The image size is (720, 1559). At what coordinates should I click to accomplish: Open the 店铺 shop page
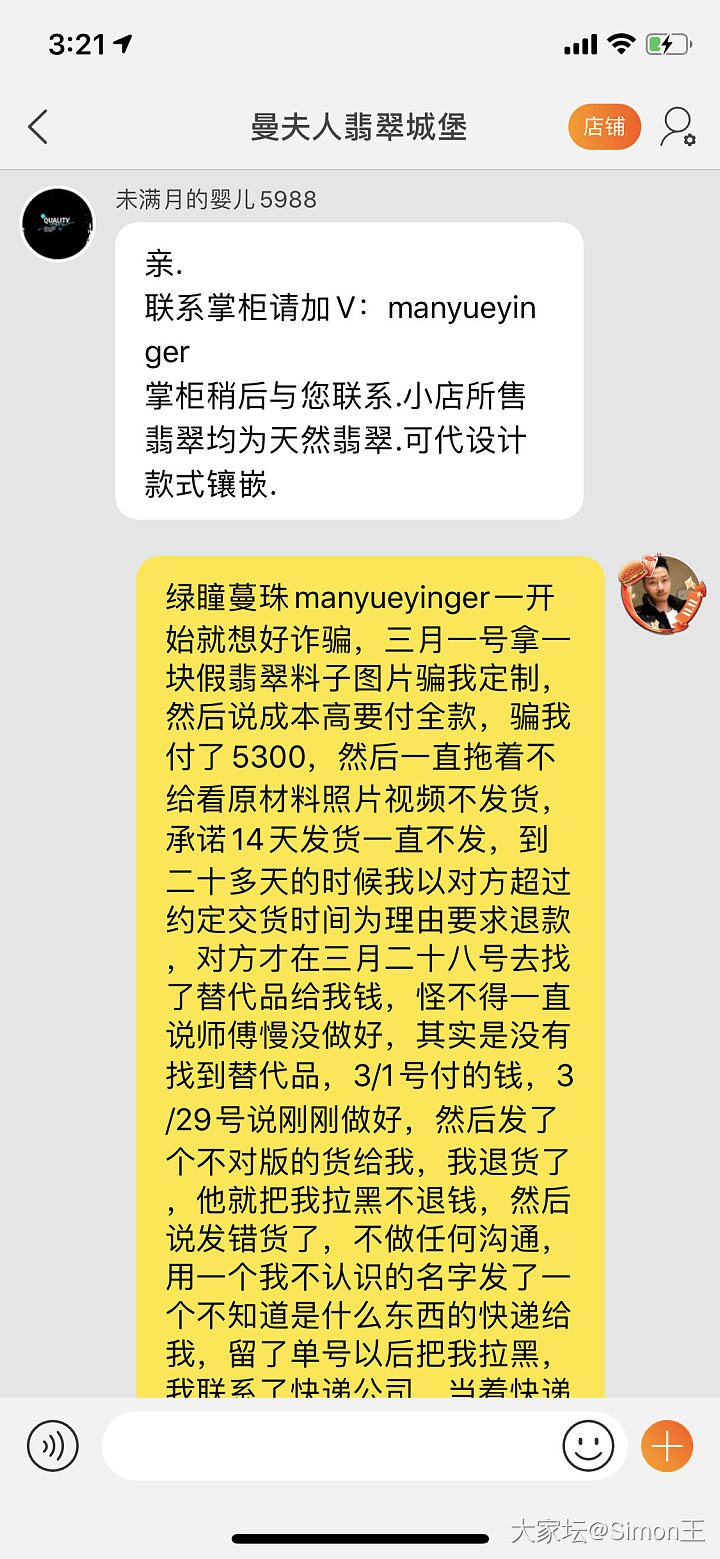(x=604, y=127)
